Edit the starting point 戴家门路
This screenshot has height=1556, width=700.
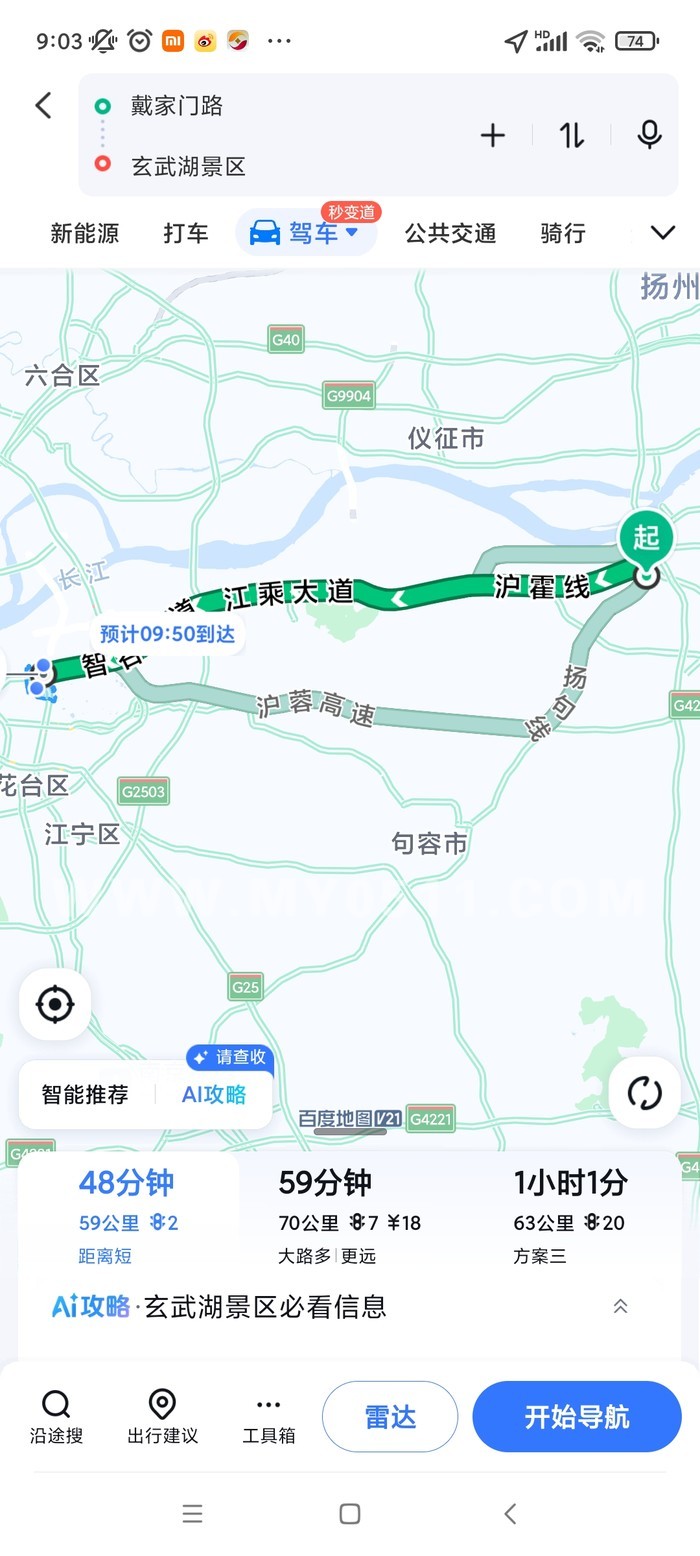click(177, 106)
